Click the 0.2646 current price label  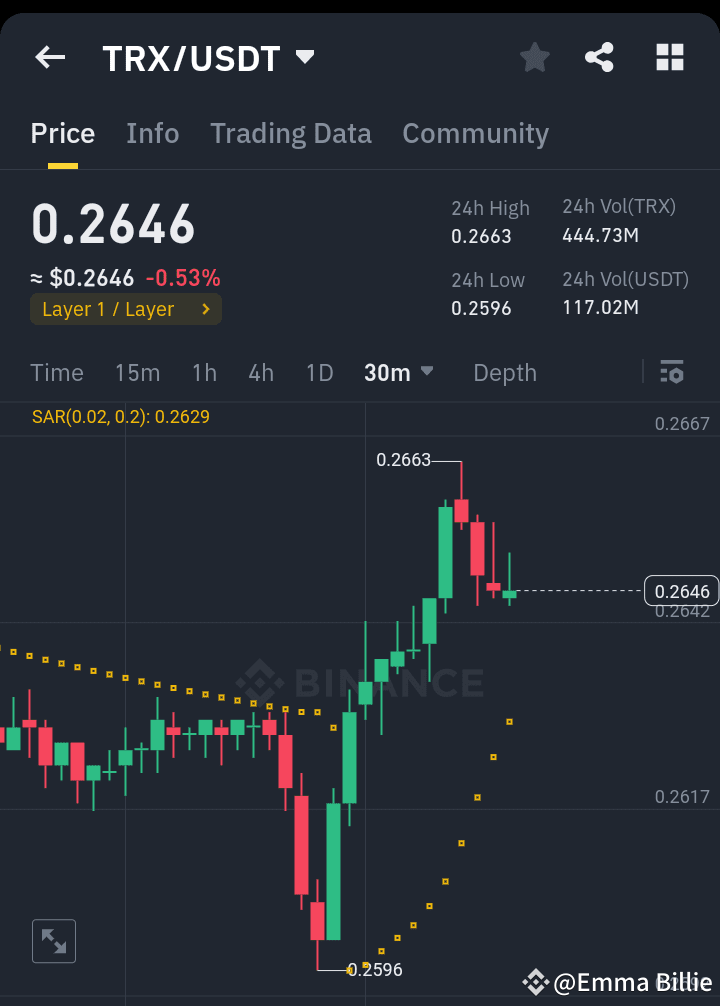coord(683,591)
